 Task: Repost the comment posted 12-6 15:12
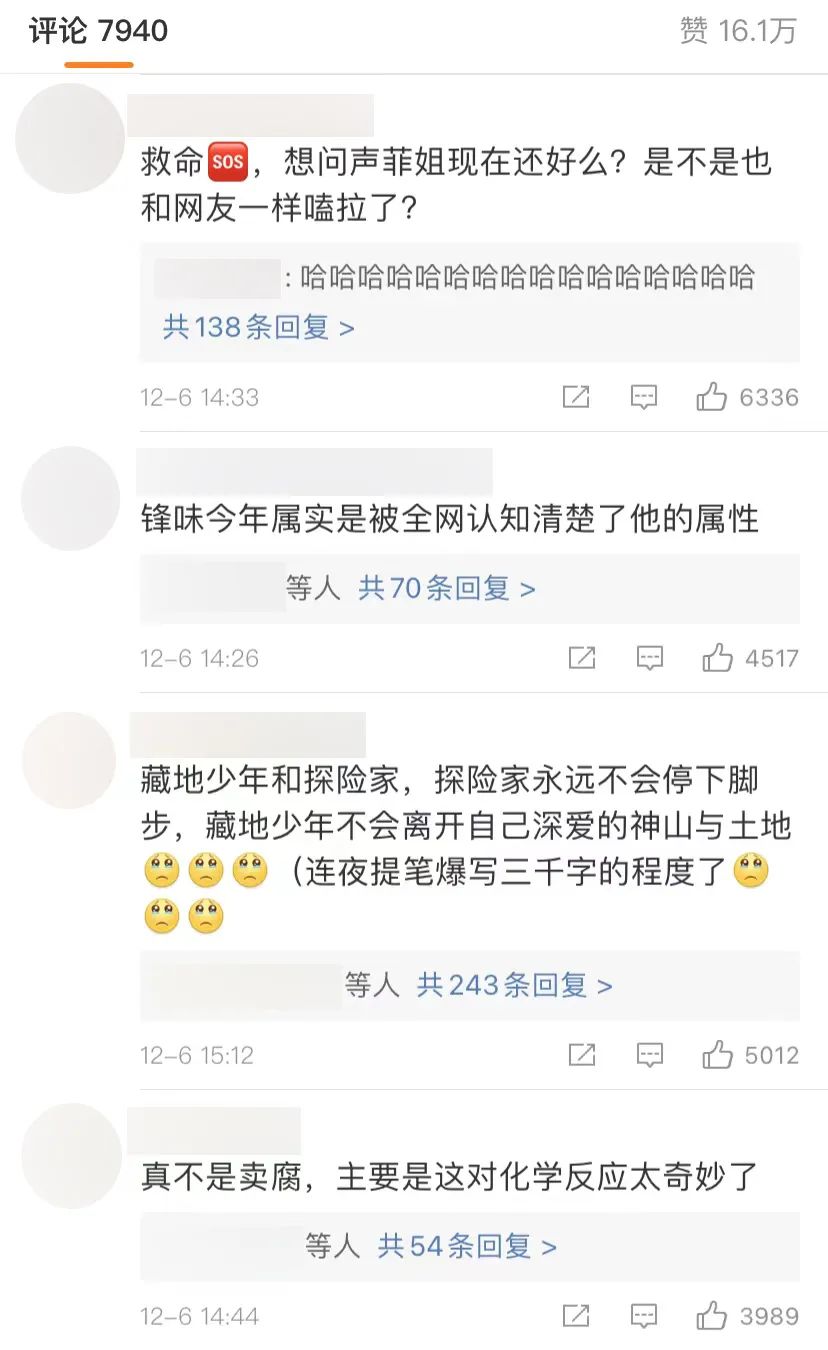(x=582, y=1055)
